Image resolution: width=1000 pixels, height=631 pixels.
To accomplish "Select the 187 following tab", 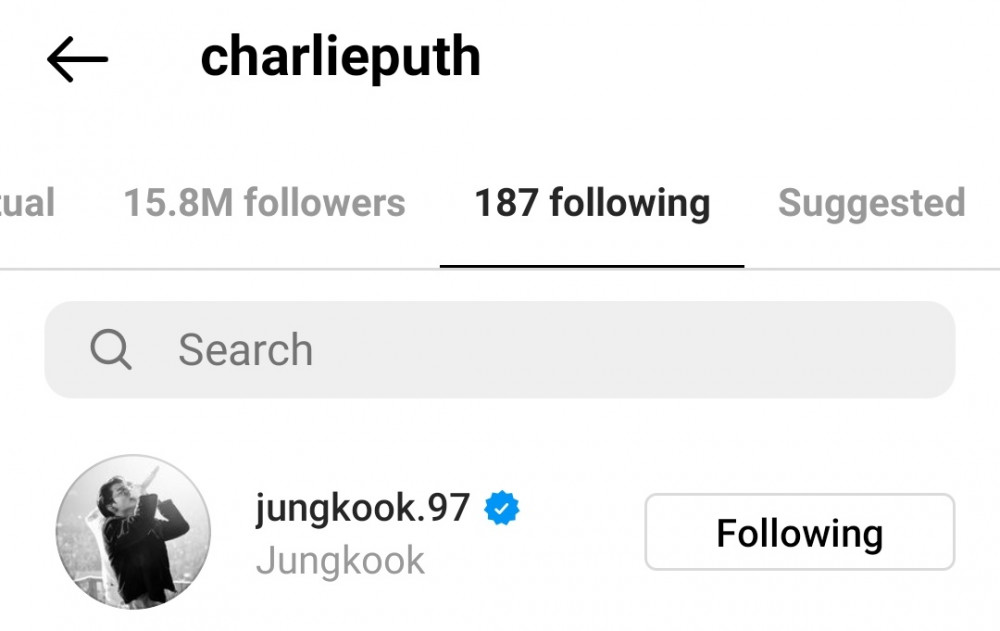I will tap(592, 203).
